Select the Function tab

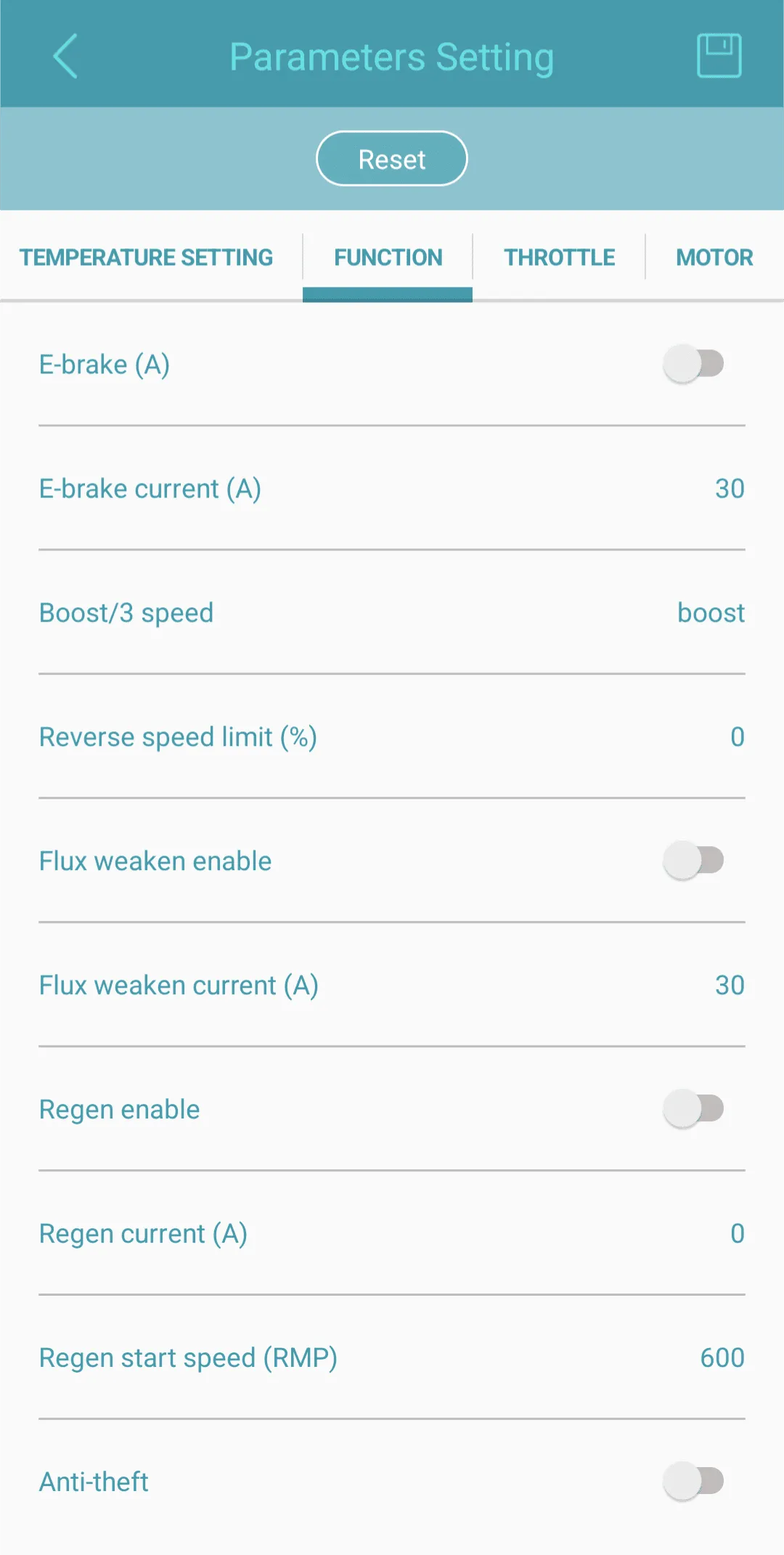388,257
